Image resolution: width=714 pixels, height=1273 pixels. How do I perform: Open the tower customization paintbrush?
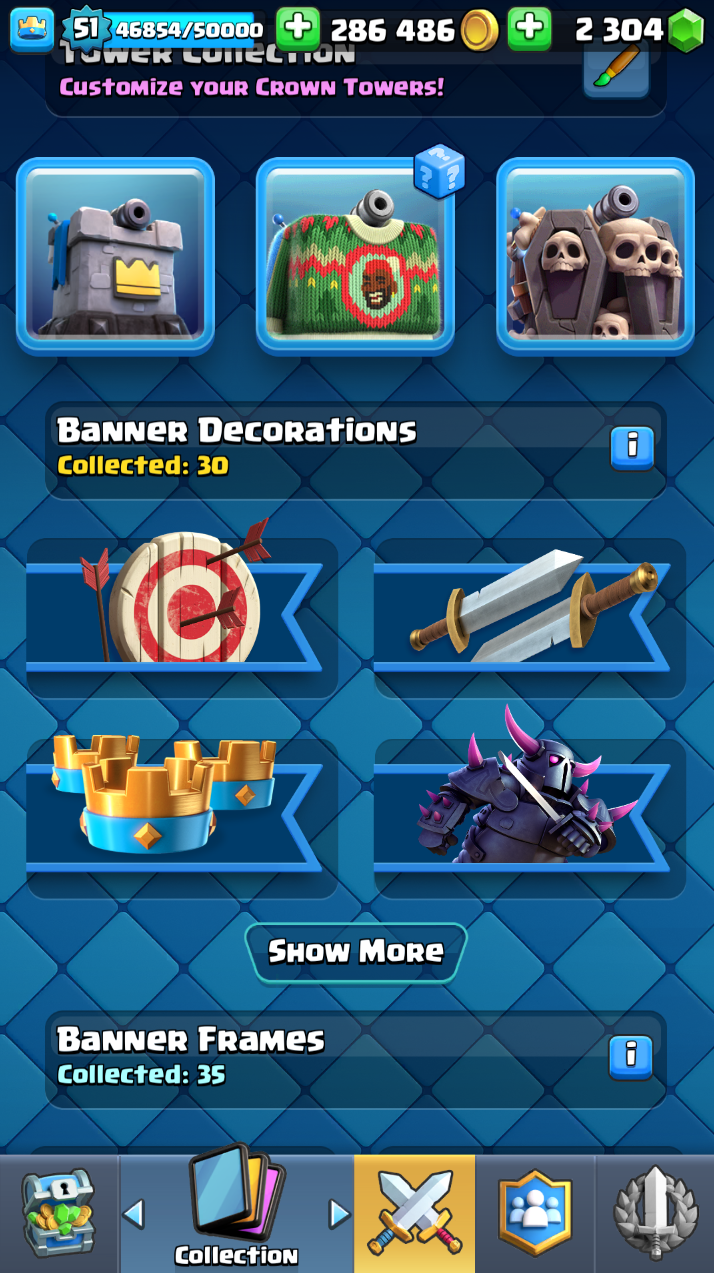coord(616,68)
